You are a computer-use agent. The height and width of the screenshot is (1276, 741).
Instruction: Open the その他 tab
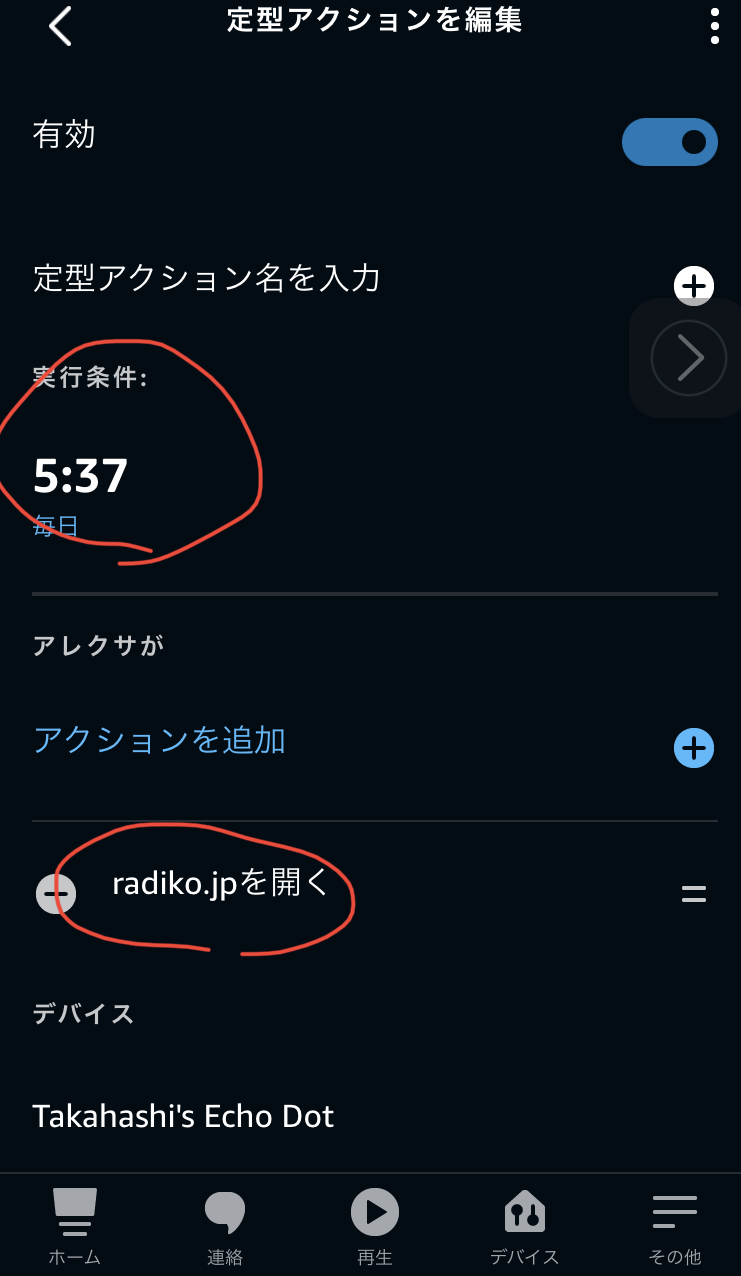[675, 1226]
